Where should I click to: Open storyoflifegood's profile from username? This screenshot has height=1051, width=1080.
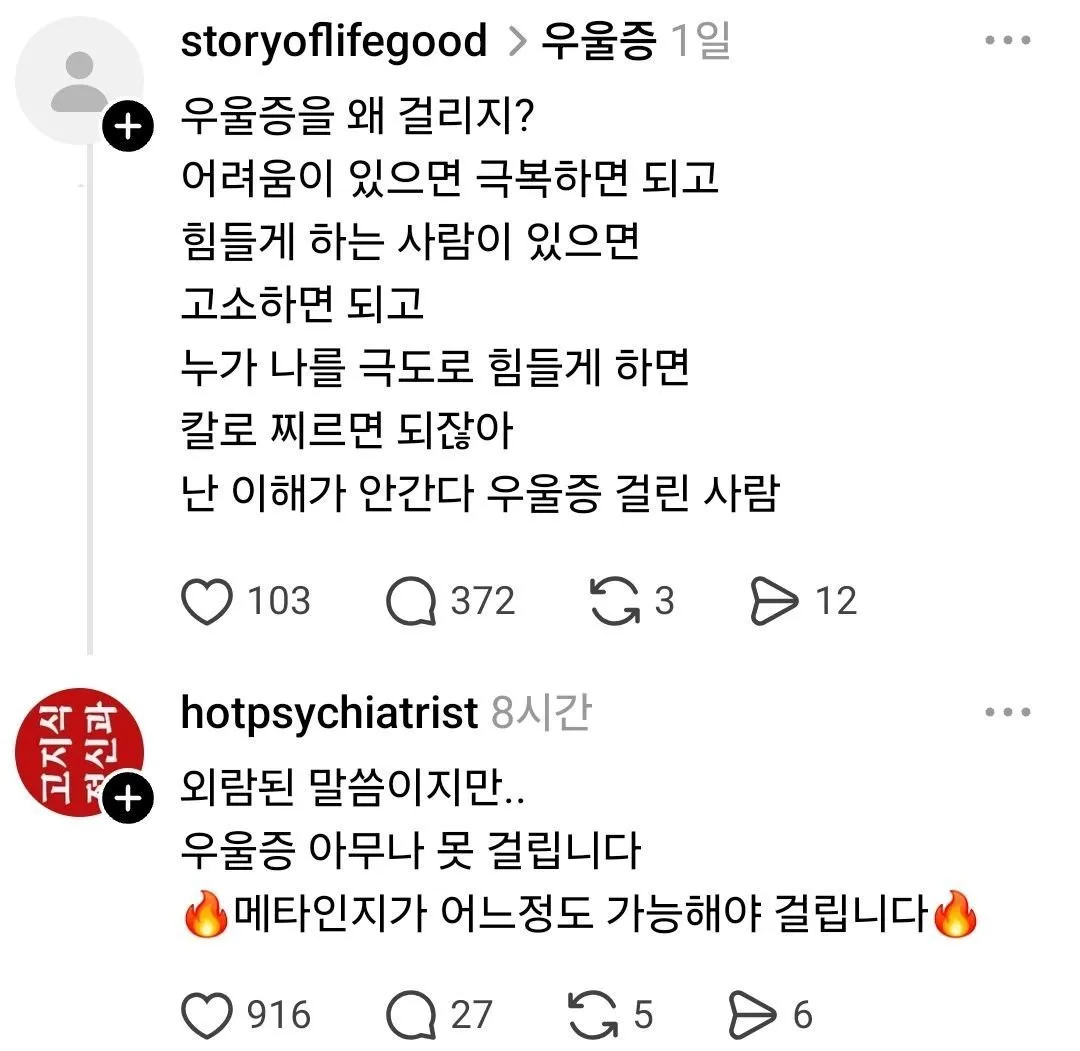333,41
